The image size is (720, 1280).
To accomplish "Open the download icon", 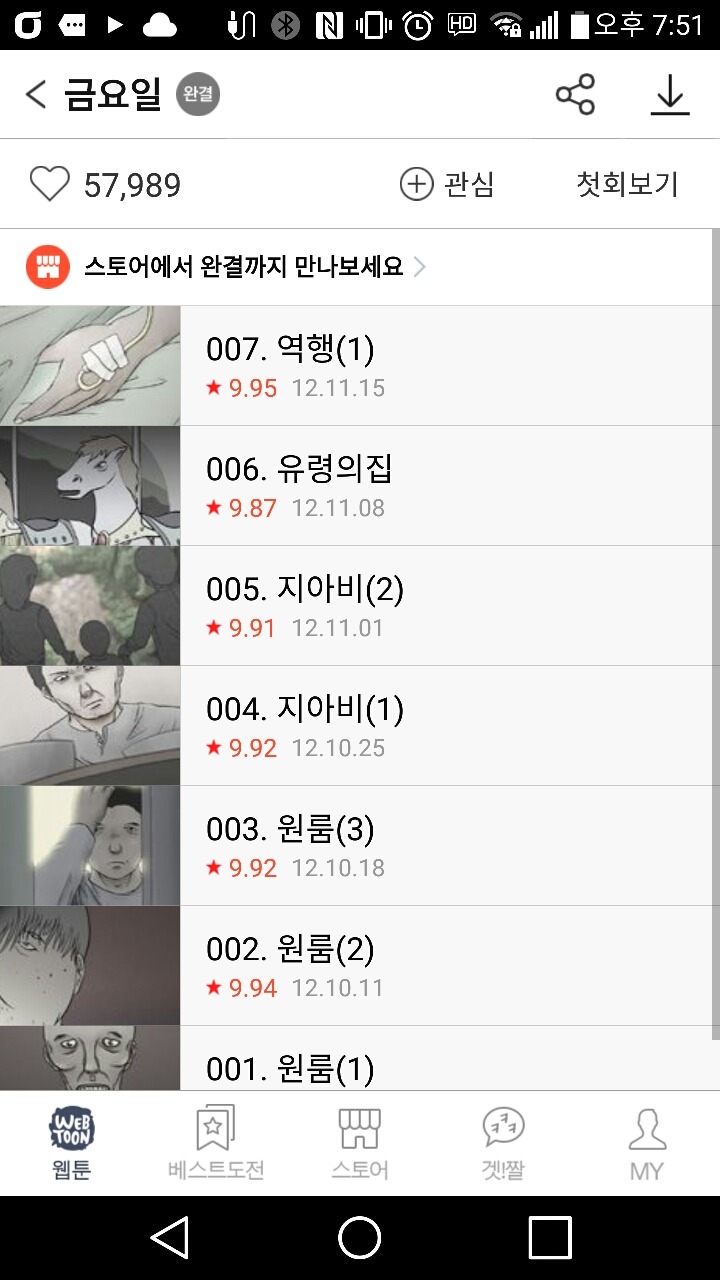I will pos(669,95).
